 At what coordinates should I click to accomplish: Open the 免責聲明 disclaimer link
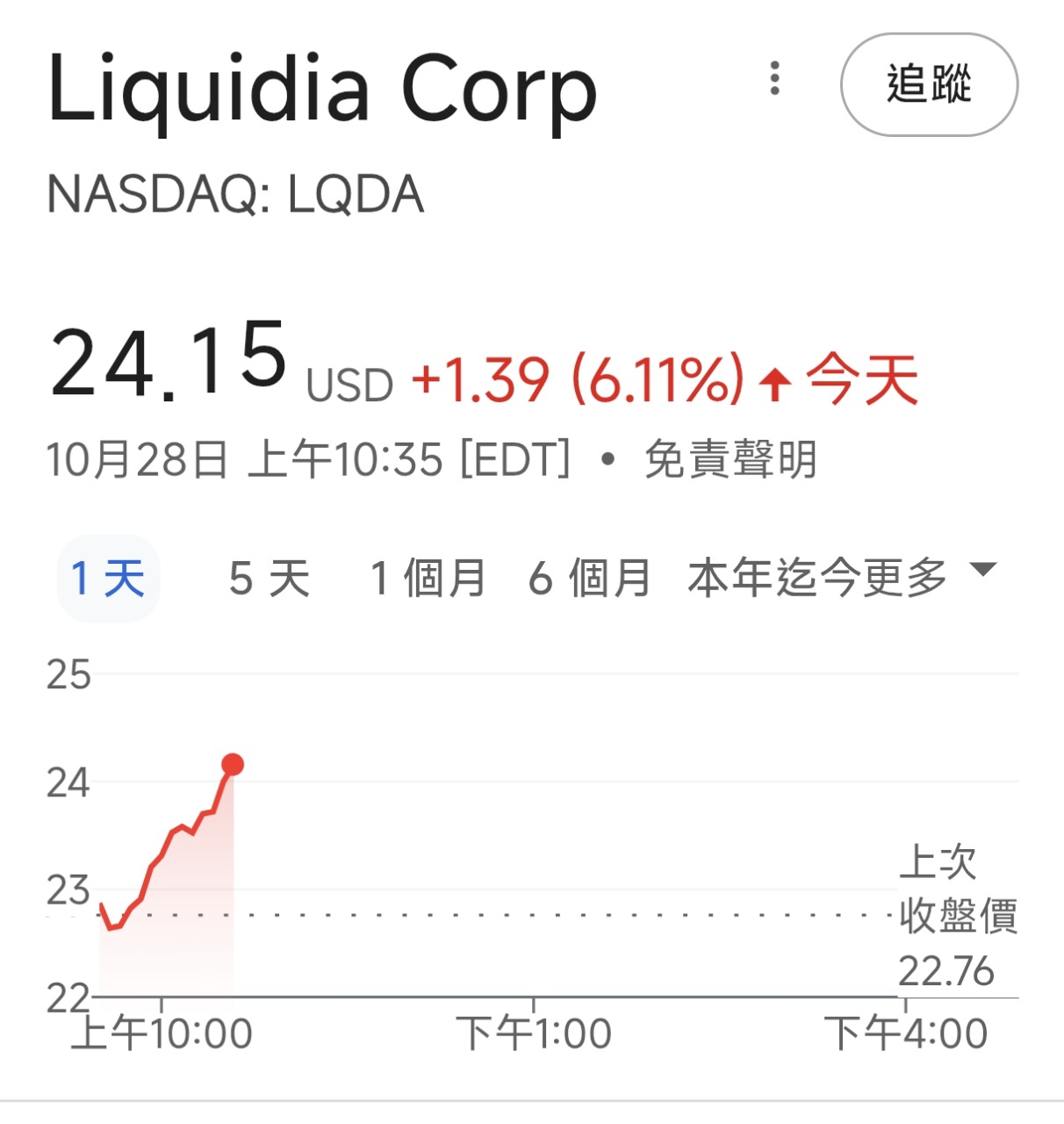click(730, 459)
